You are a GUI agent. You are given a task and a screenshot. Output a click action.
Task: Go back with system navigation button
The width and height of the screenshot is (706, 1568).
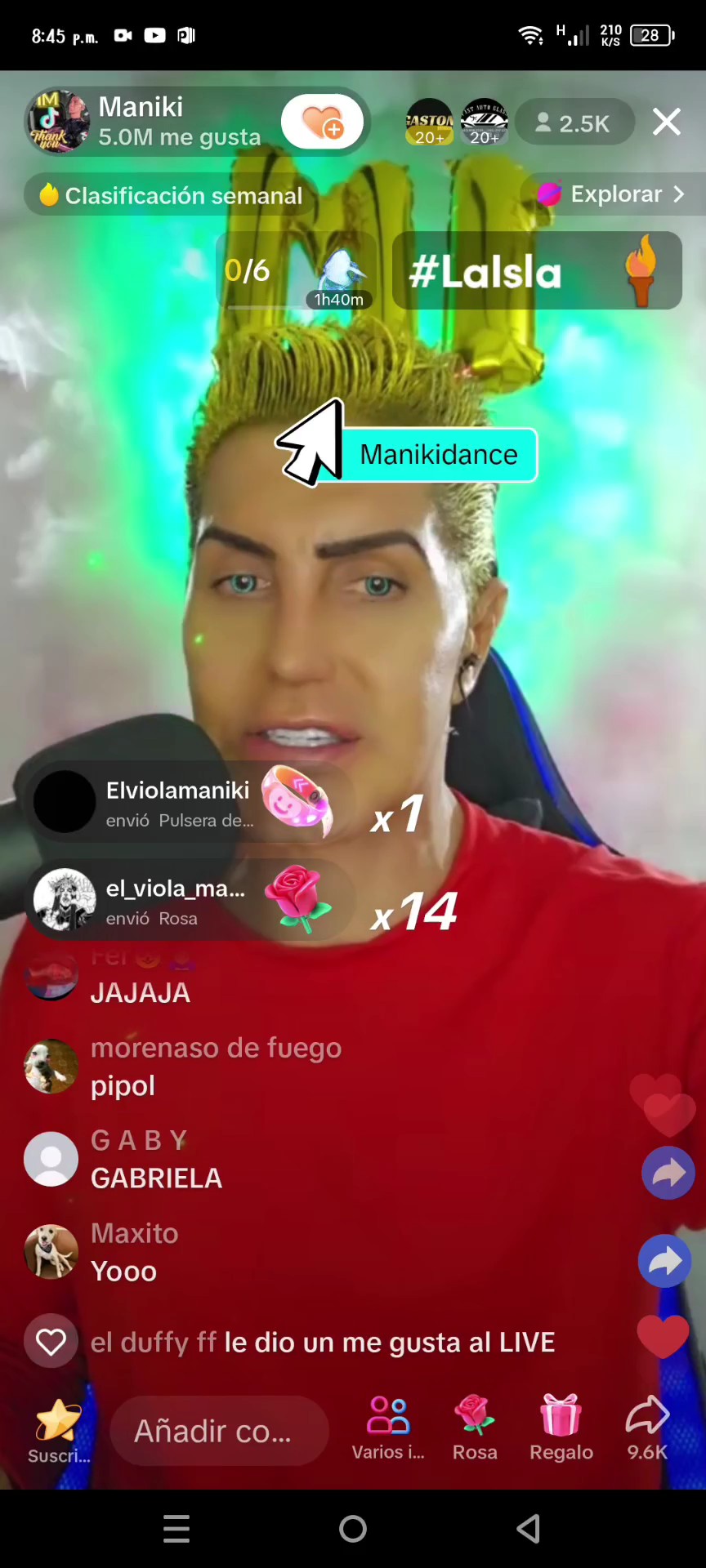pos(529,1529)
